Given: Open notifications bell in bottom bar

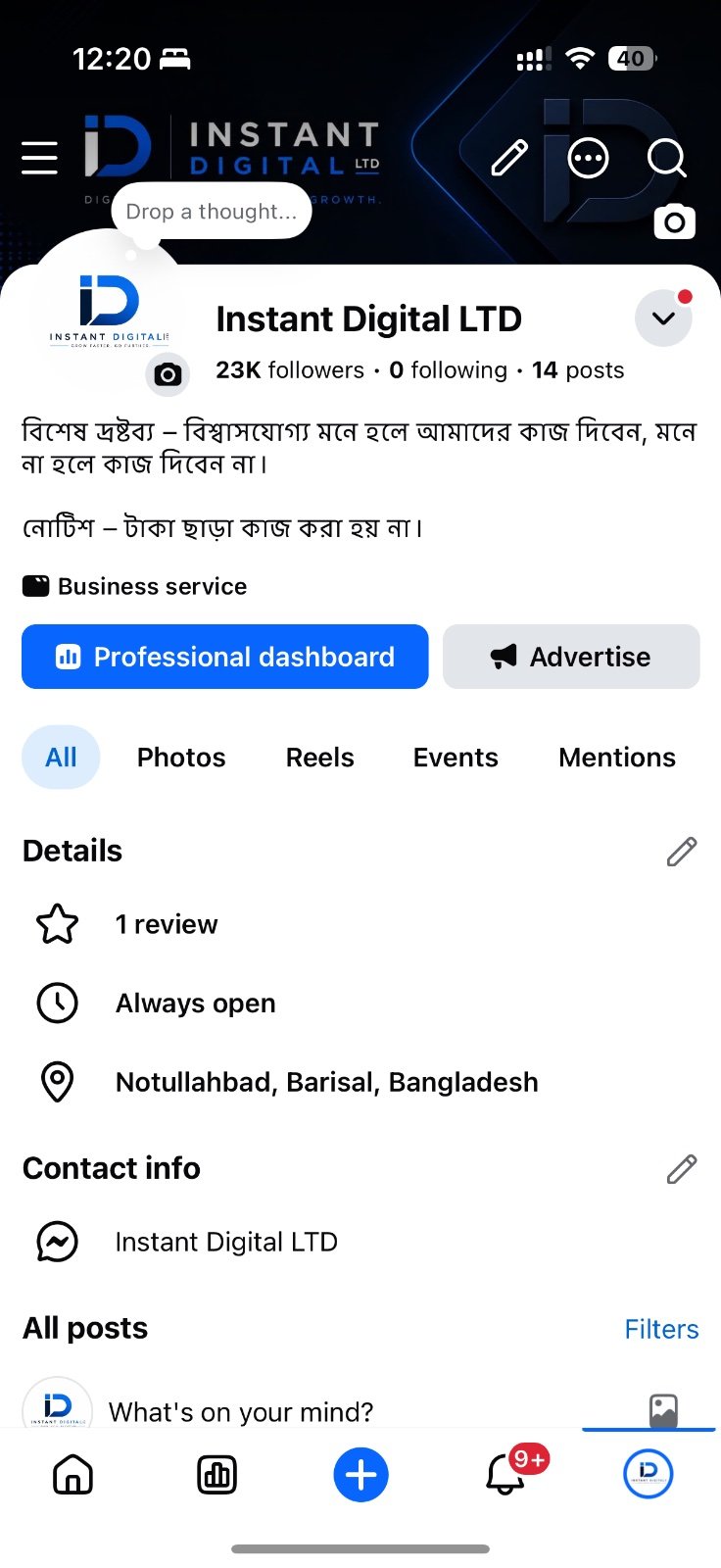Looking at the screenshot, I should [506, 1474].
